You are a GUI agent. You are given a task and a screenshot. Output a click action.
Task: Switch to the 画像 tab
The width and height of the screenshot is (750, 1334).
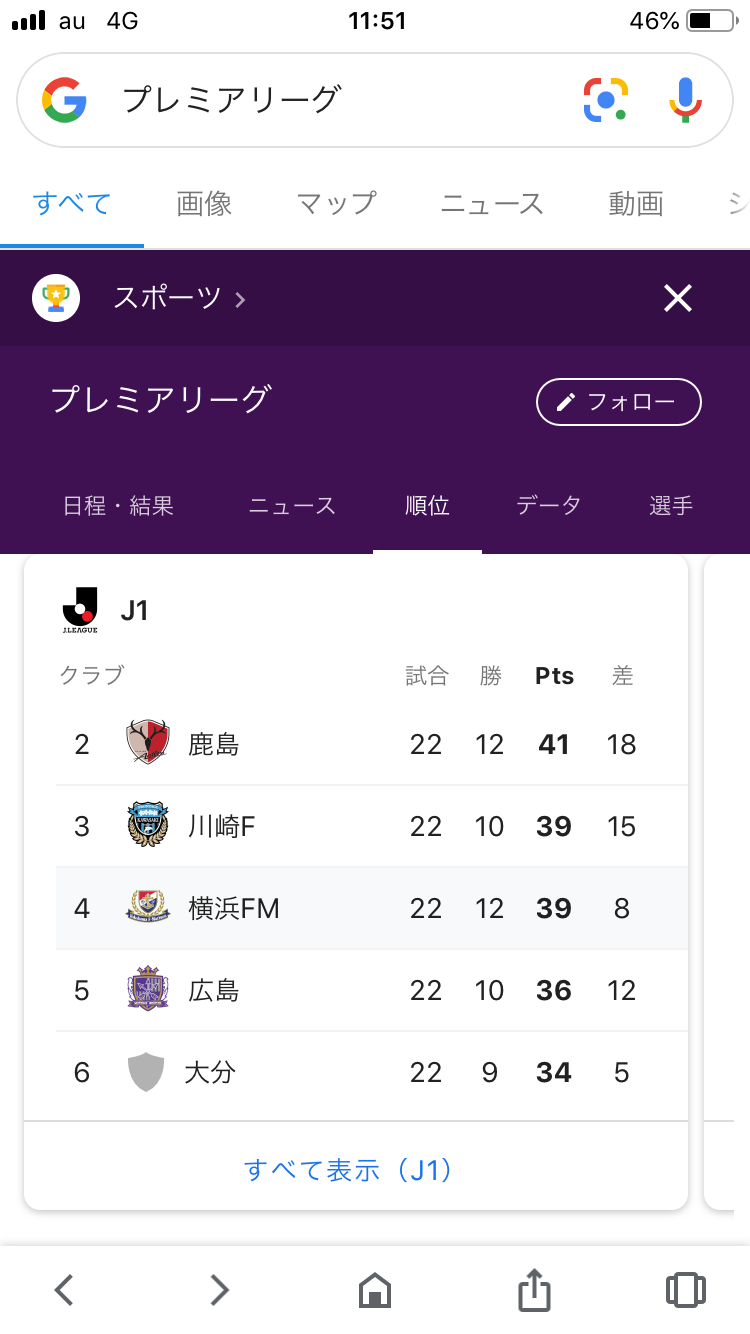click(205, 204)
